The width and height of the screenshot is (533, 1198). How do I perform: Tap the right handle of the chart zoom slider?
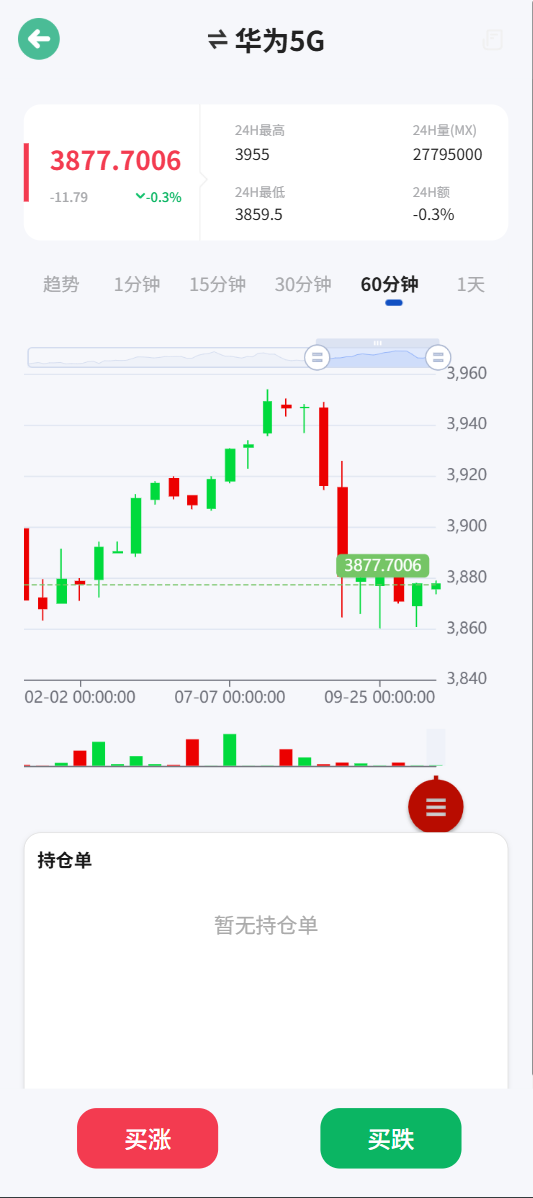tap(438, 357)
